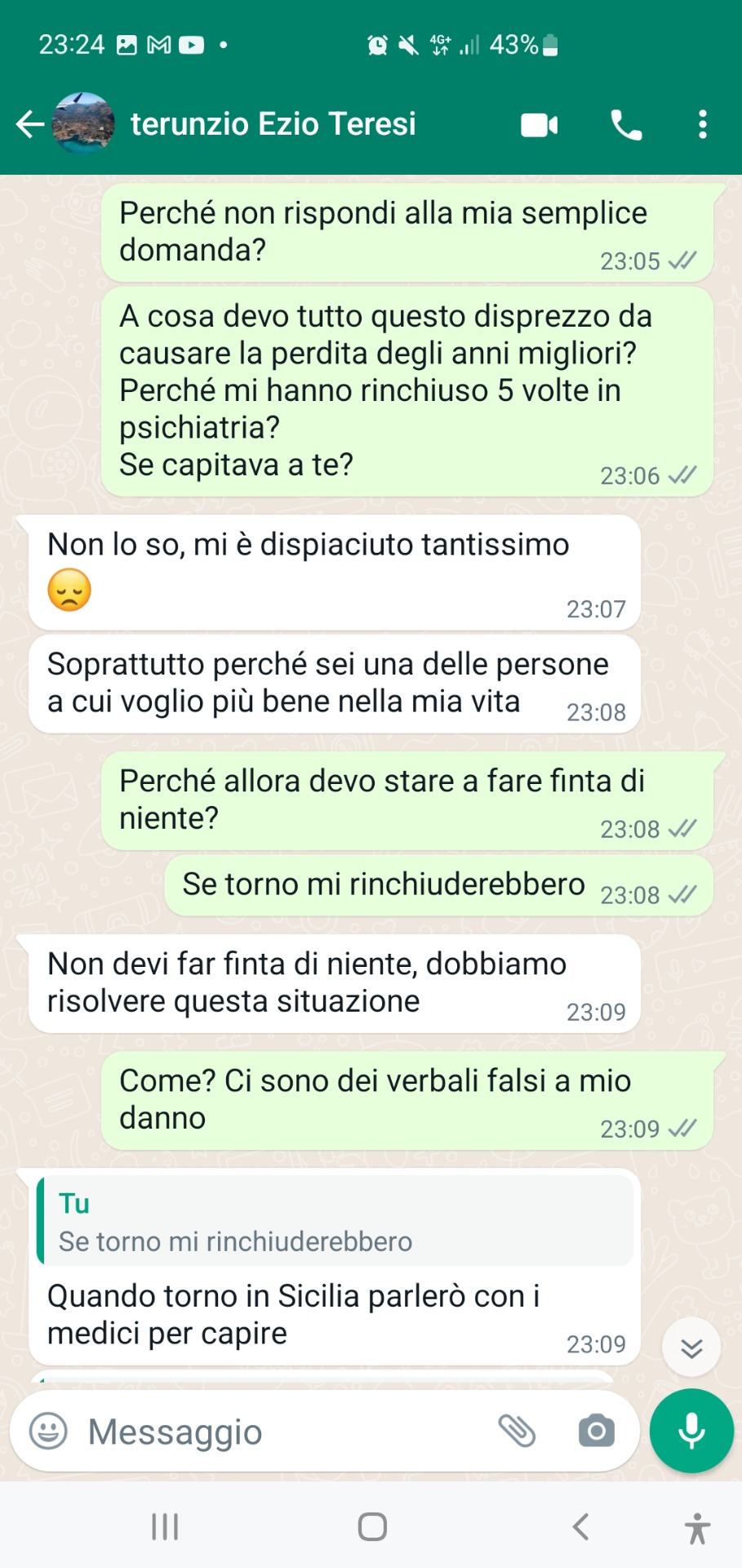Open the three-dot overflow menu

click(x=702, y=125)
